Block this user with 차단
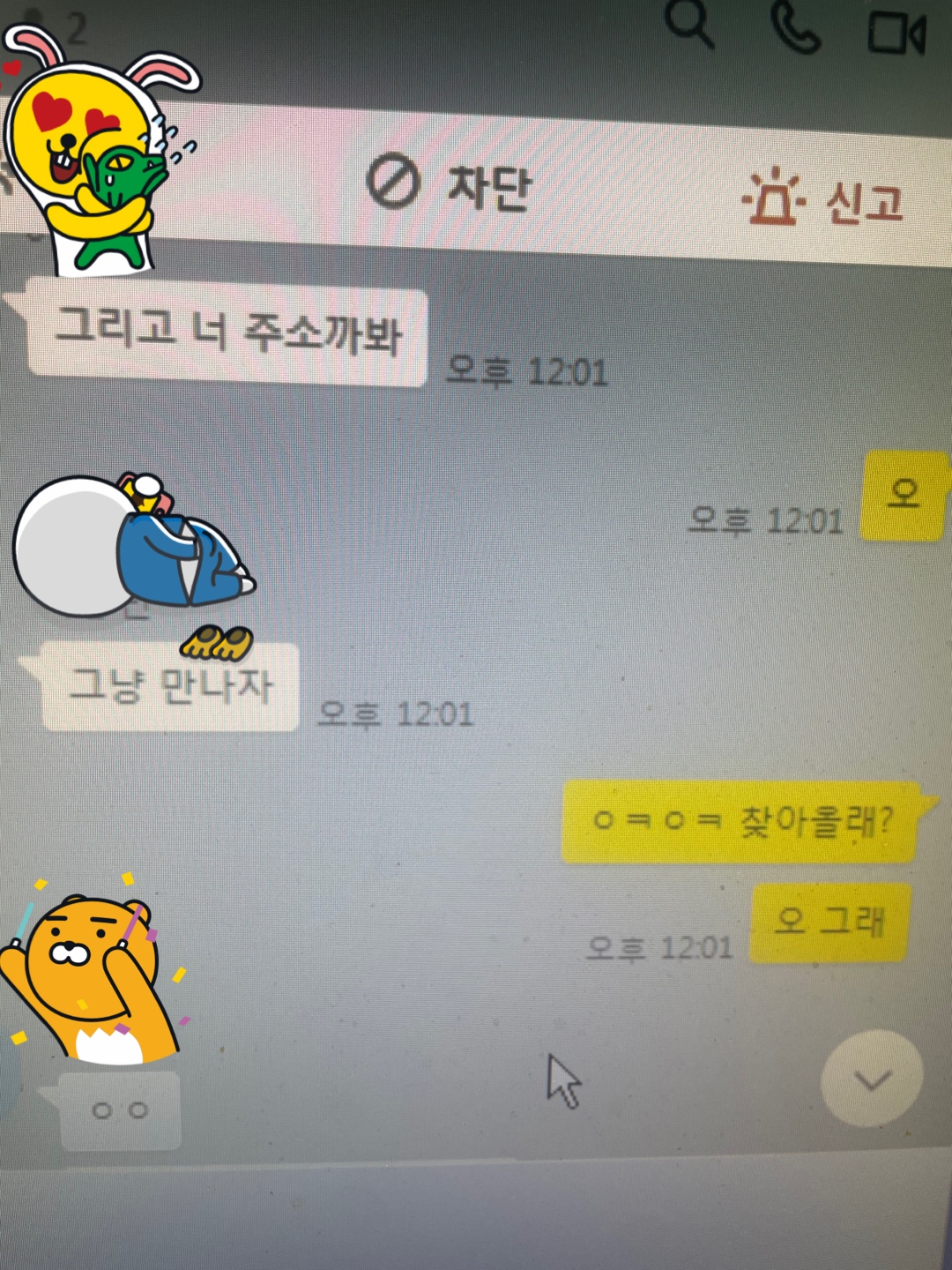The height and width of the screenshot is (1270, 952). pyautogui.click(x=450, y=185)
